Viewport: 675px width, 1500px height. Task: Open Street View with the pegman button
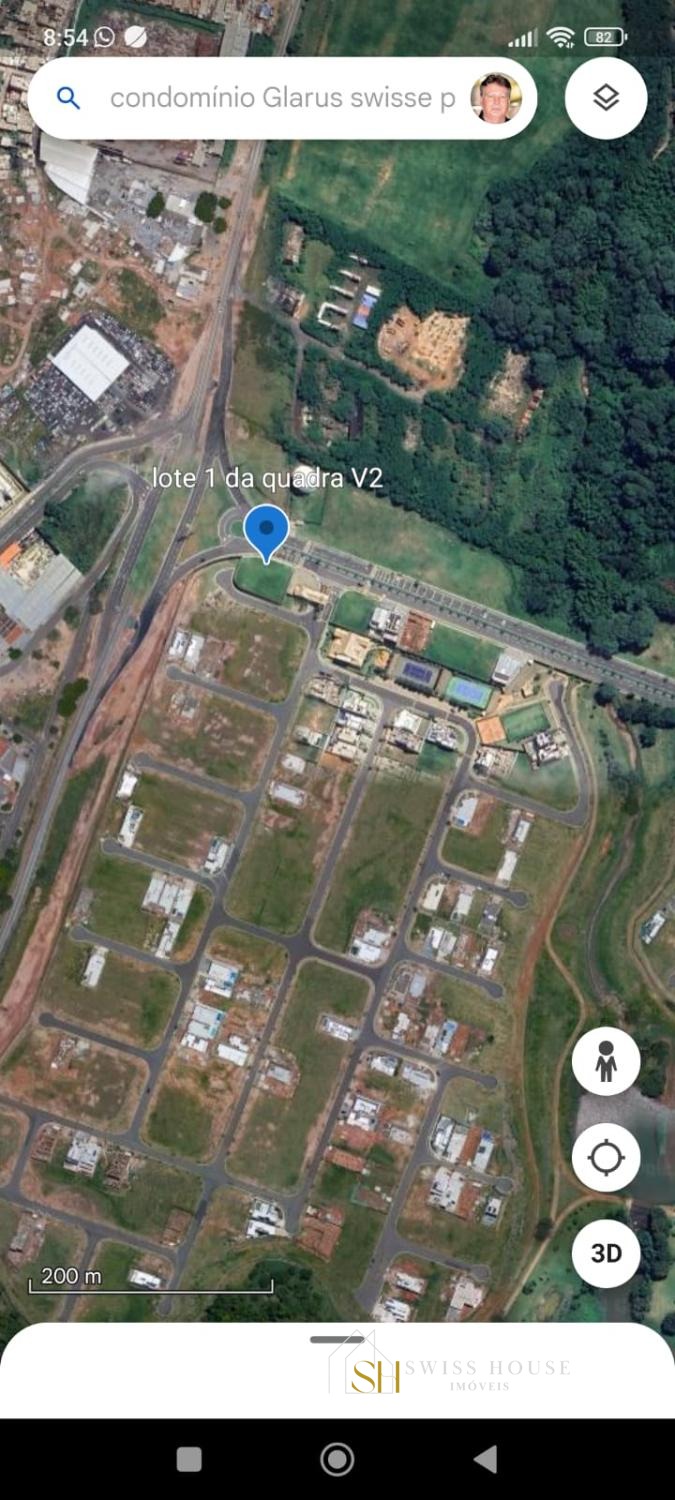click(x=606, y=1061)
